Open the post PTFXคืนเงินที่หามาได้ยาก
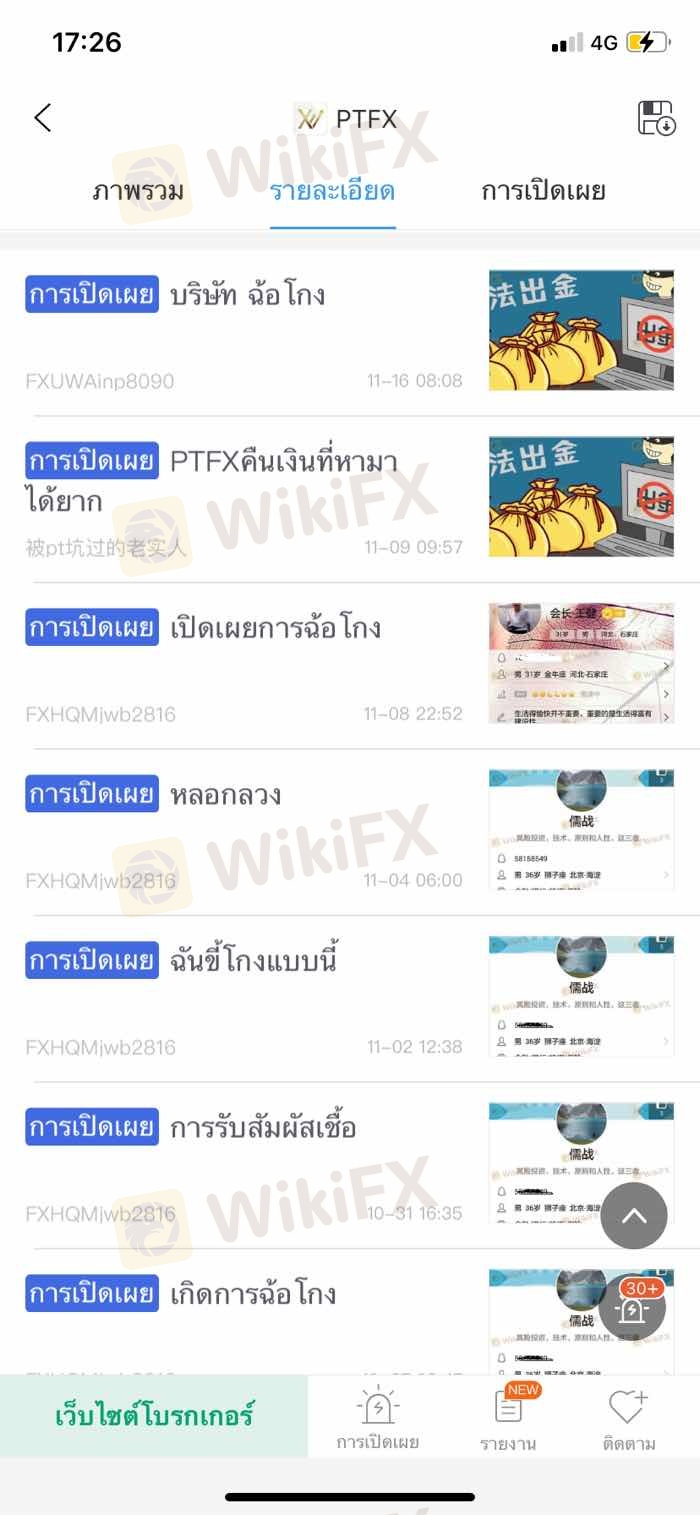This screenshot has width=700, height=1515. point(283,462)
